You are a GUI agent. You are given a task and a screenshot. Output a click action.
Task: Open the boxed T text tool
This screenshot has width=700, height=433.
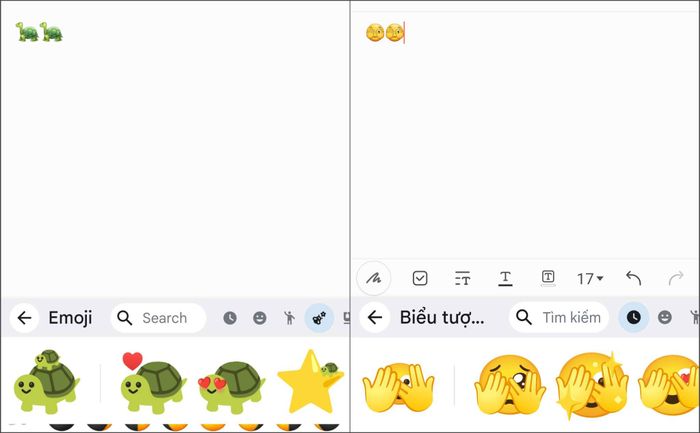pos(548,278)
